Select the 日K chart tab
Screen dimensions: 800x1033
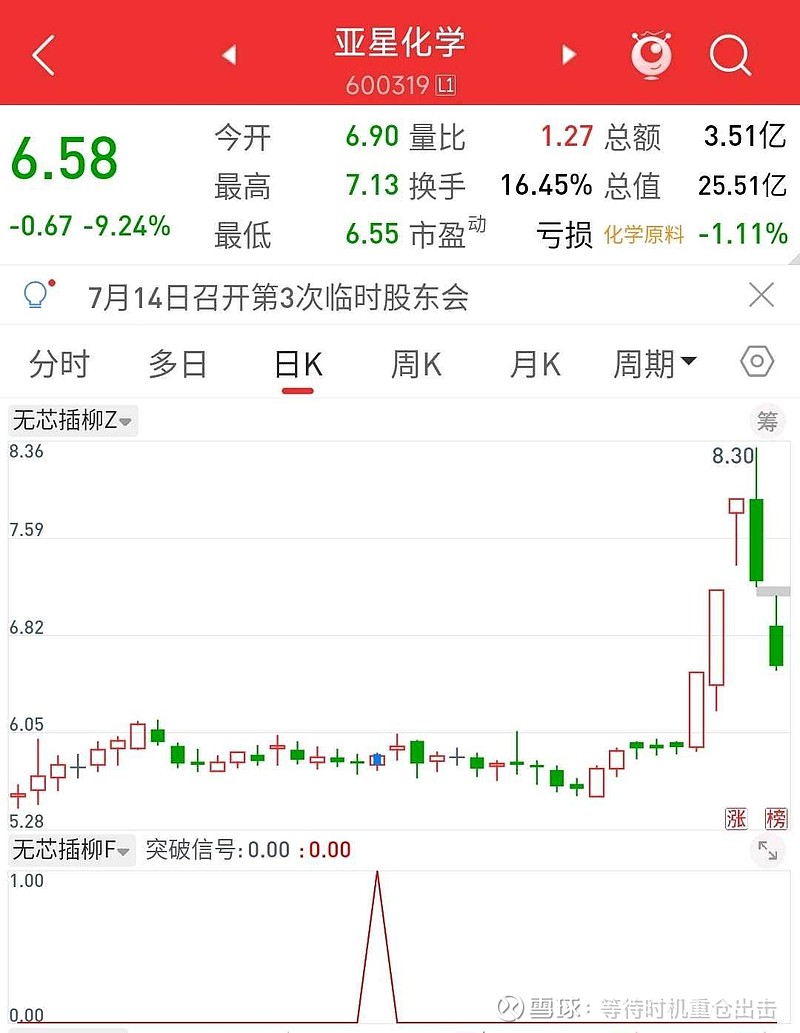[x=297, y=365]
